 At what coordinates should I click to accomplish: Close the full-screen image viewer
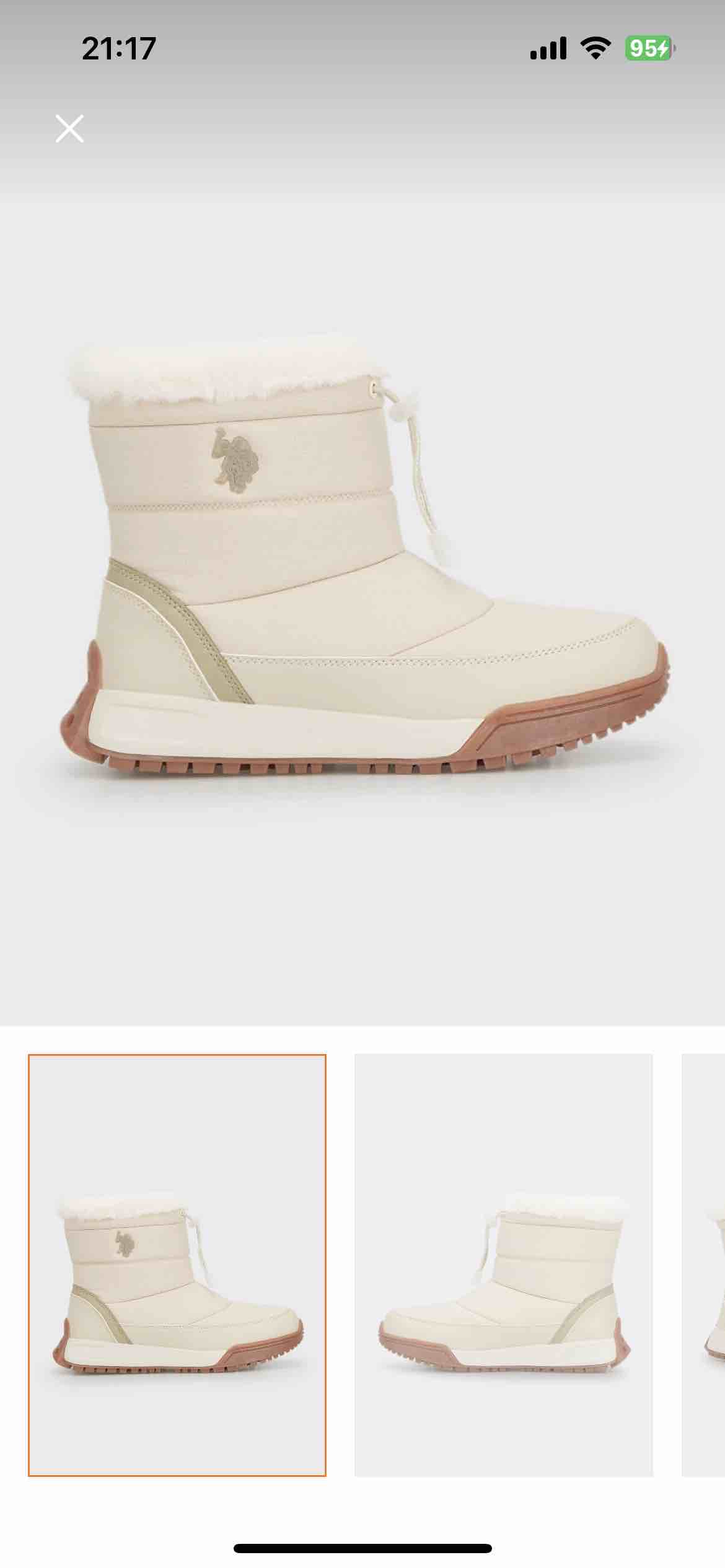69,129
